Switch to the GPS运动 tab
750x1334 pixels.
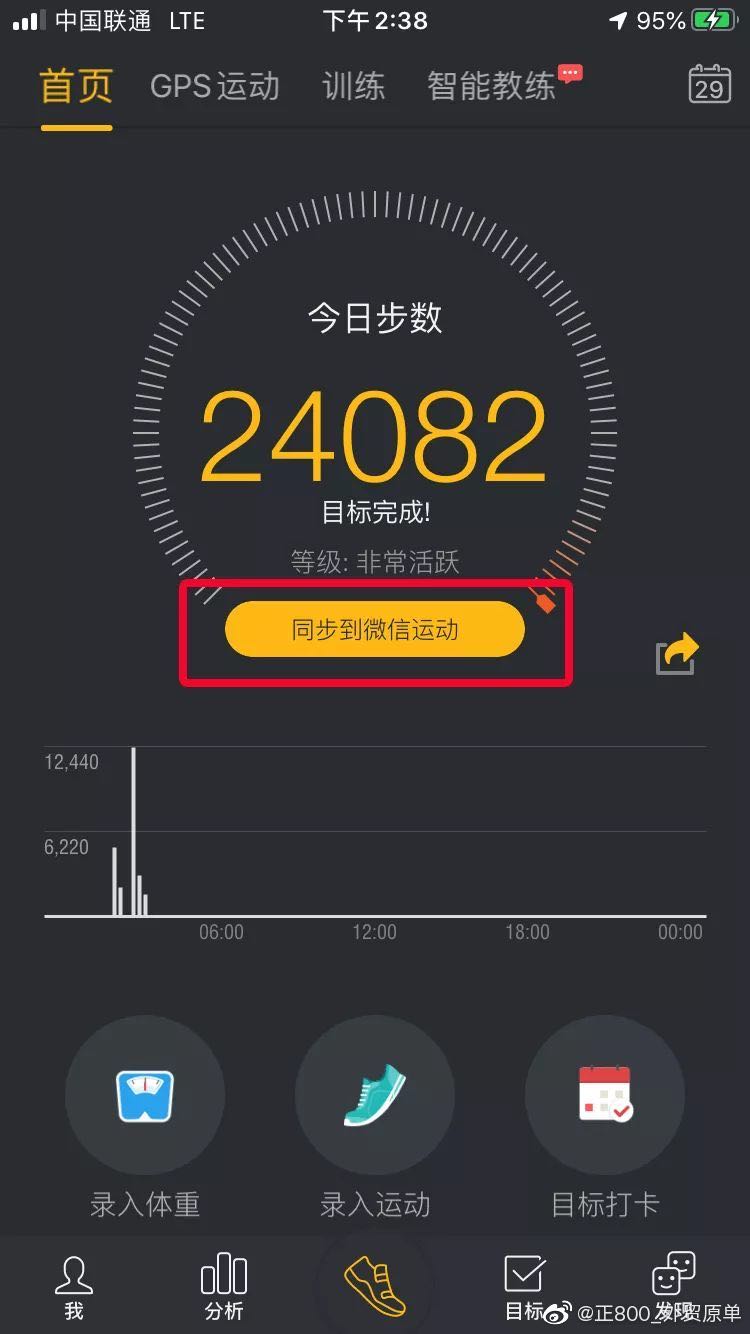tap(215, 86)
